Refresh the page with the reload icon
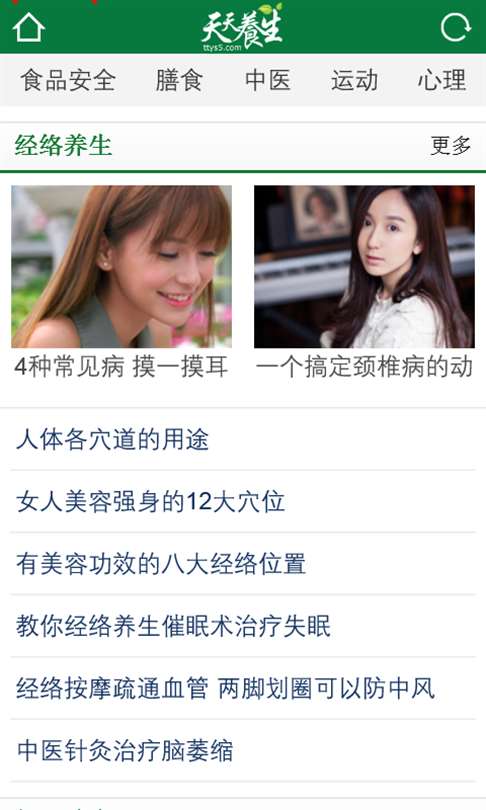486x810 pixels. click(x=456, y=27)
